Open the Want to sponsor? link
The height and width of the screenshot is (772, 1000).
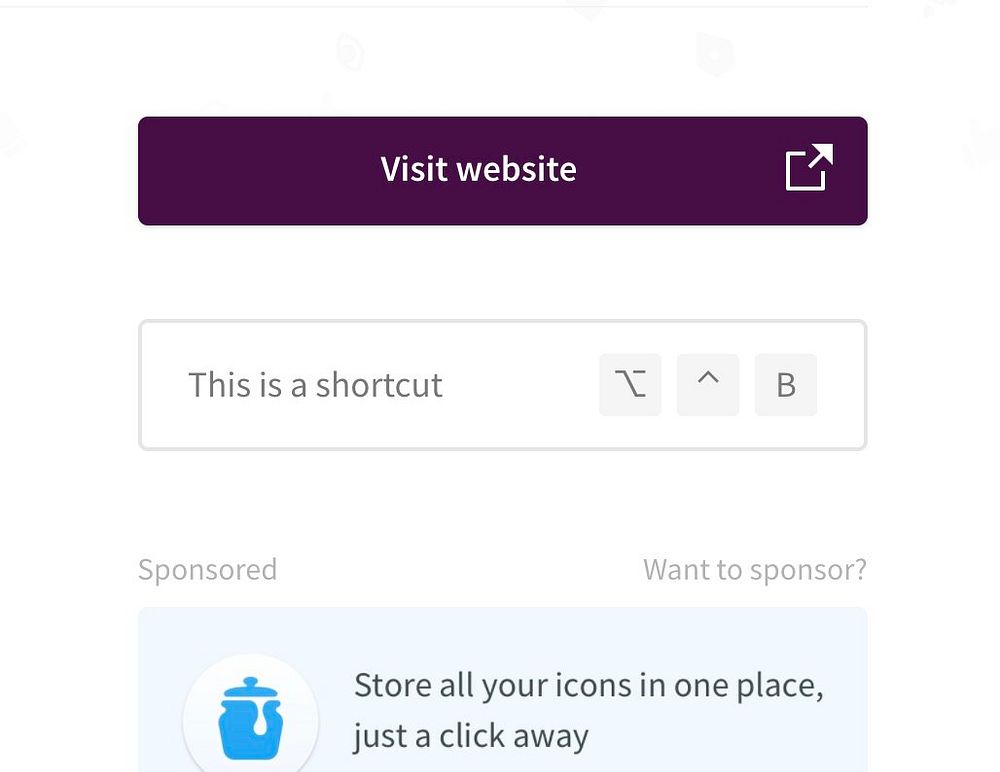tap(754, 570)
